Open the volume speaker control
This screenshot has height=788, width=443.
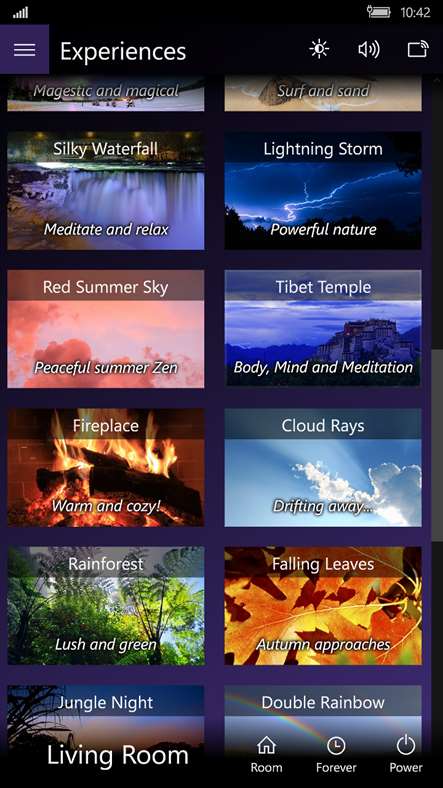pyautogui.click(x=369, y=49)
